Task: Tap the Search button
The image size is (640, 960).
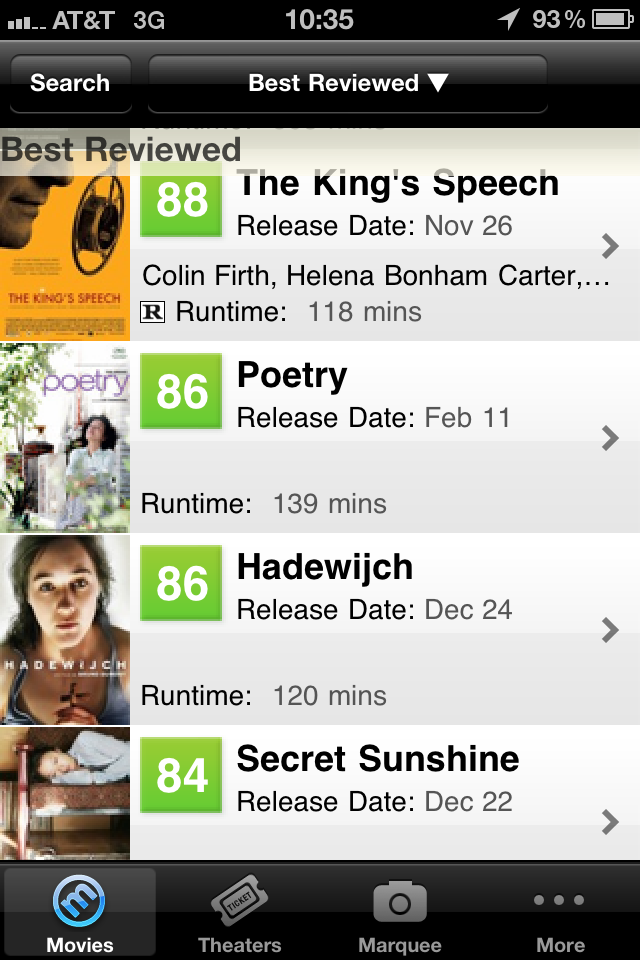Action: coord(70,83)
